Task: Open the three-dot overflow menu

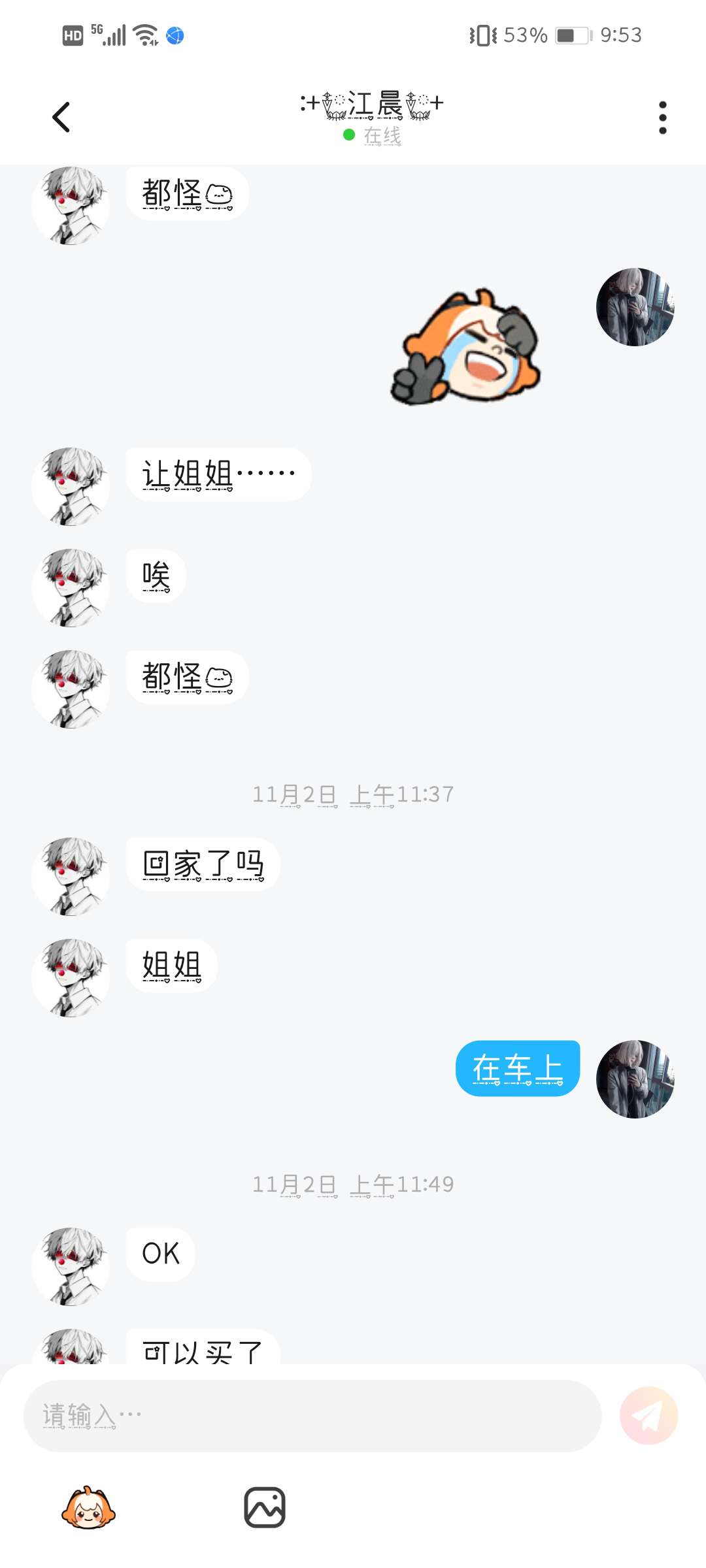Action: [x=662, y=118]
